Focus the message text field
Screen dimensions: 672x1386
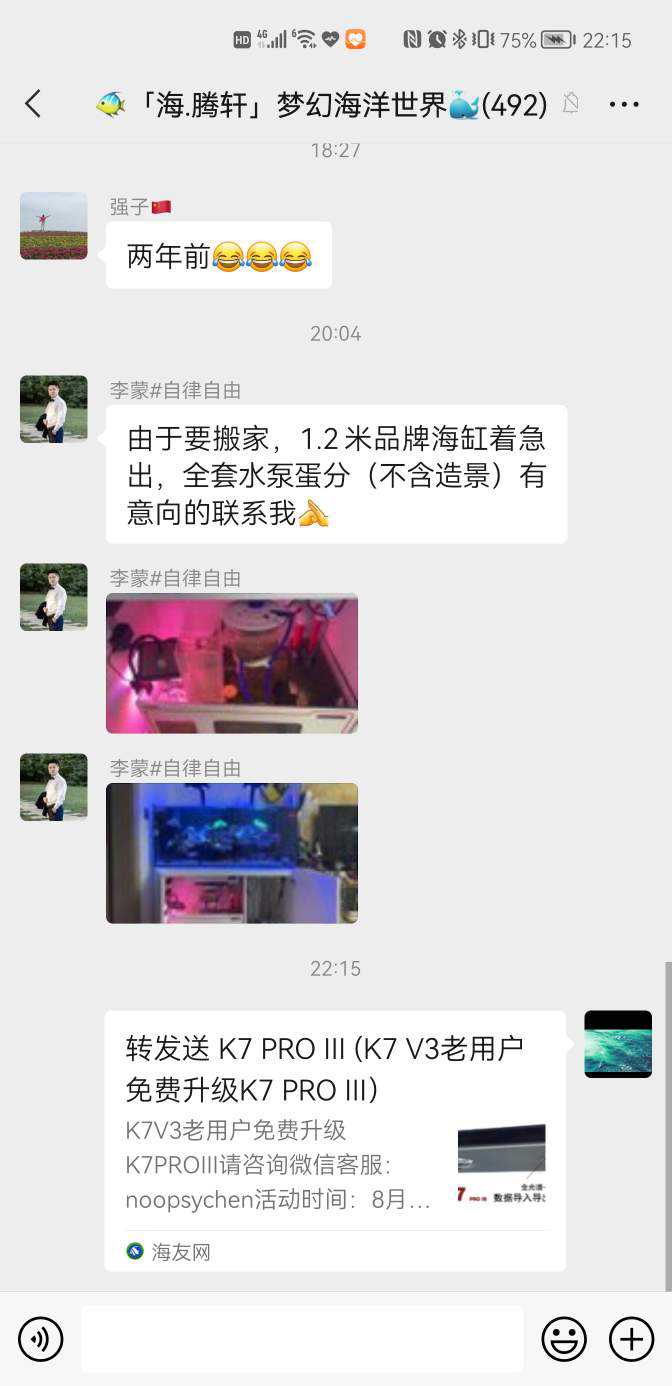pyautogui.click(x=302, y=1338)
